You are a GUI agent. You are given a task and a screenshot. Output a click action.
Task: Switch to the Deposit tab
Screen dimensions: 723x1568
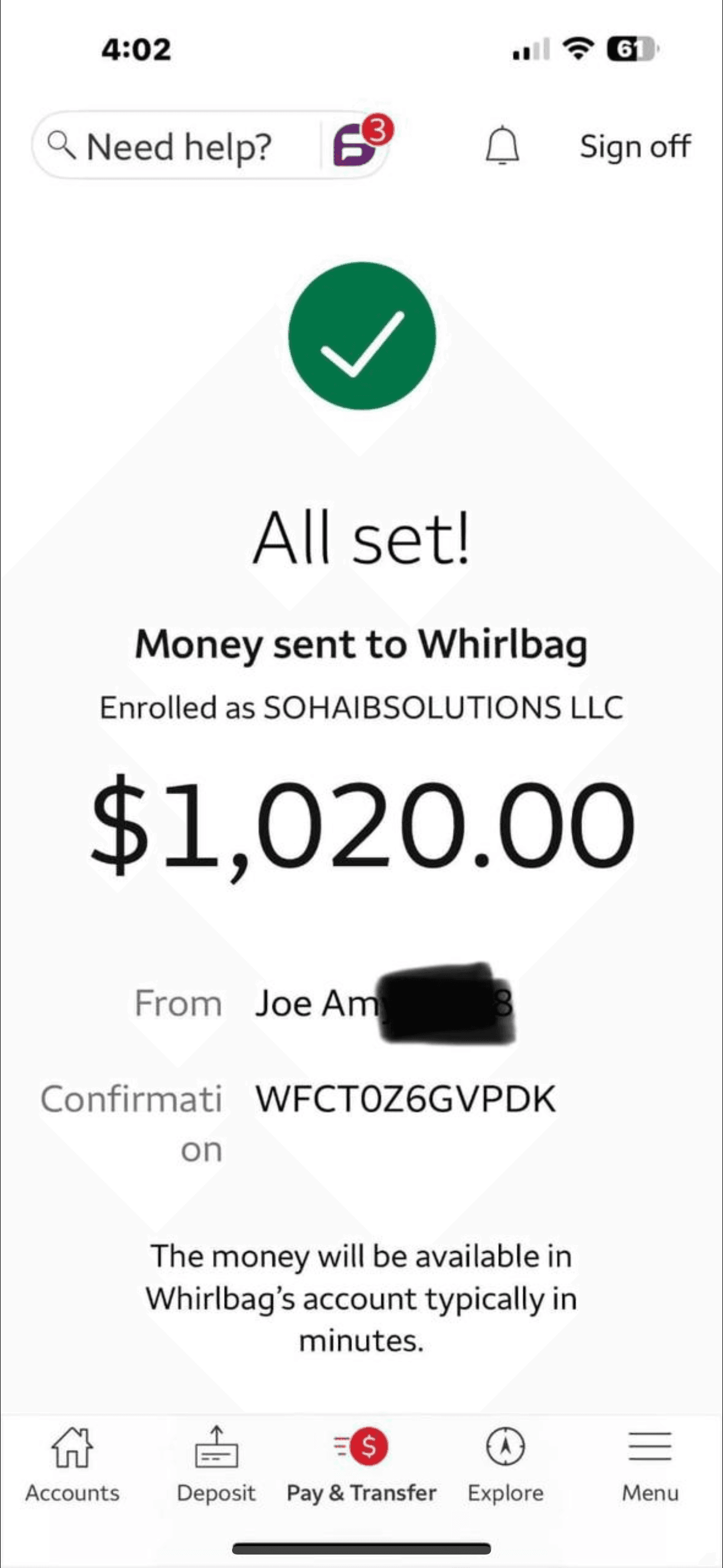pyautogui.click(x=216, y=1464)
